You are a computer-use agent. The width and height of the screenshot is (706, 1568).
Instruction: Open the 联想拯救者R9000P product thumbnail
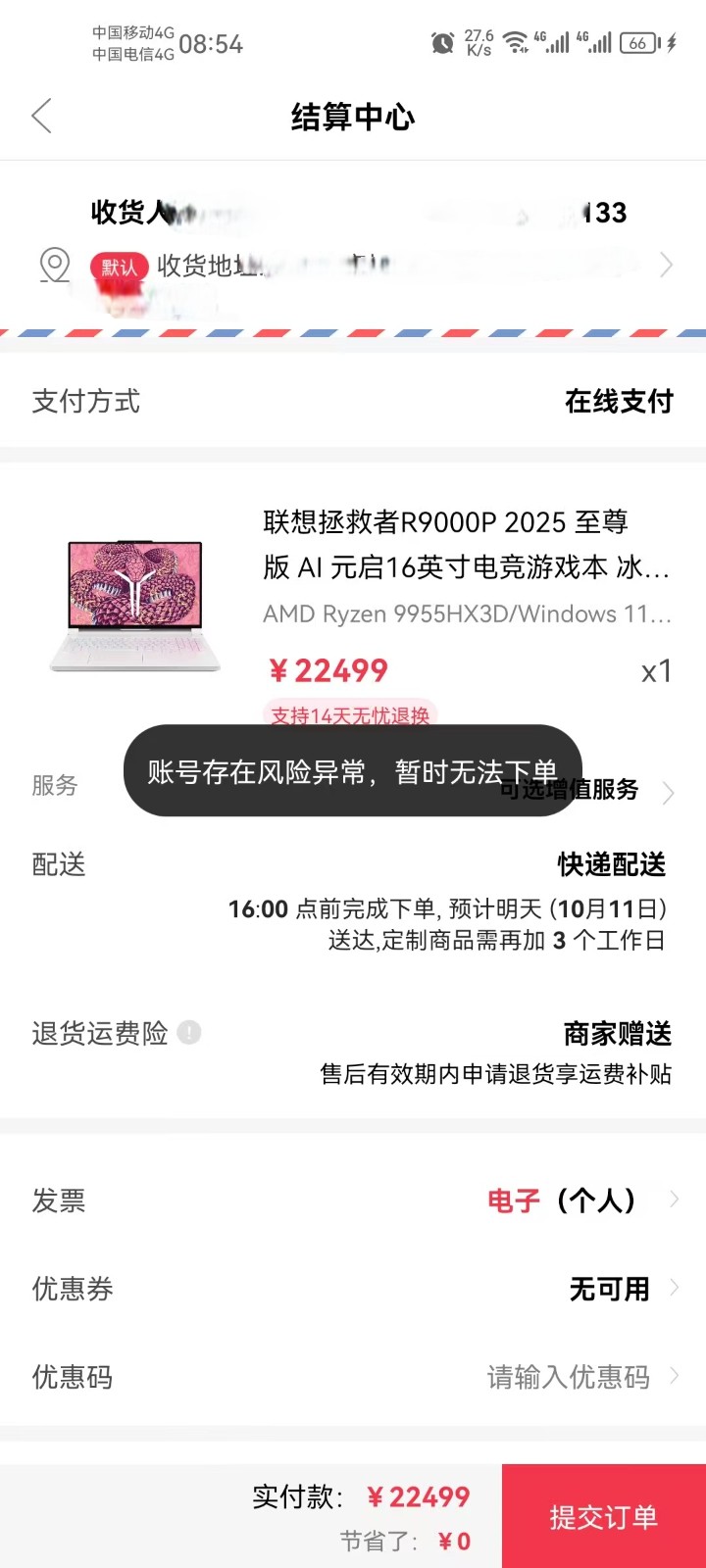click(x=135, y=606)
